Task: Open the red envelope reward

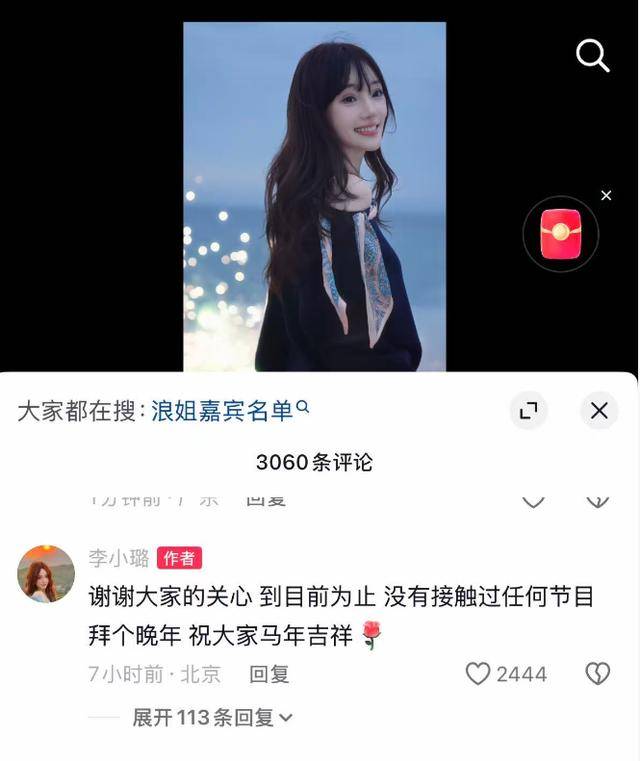Action: pyautogui.click(x=561, y=235)
